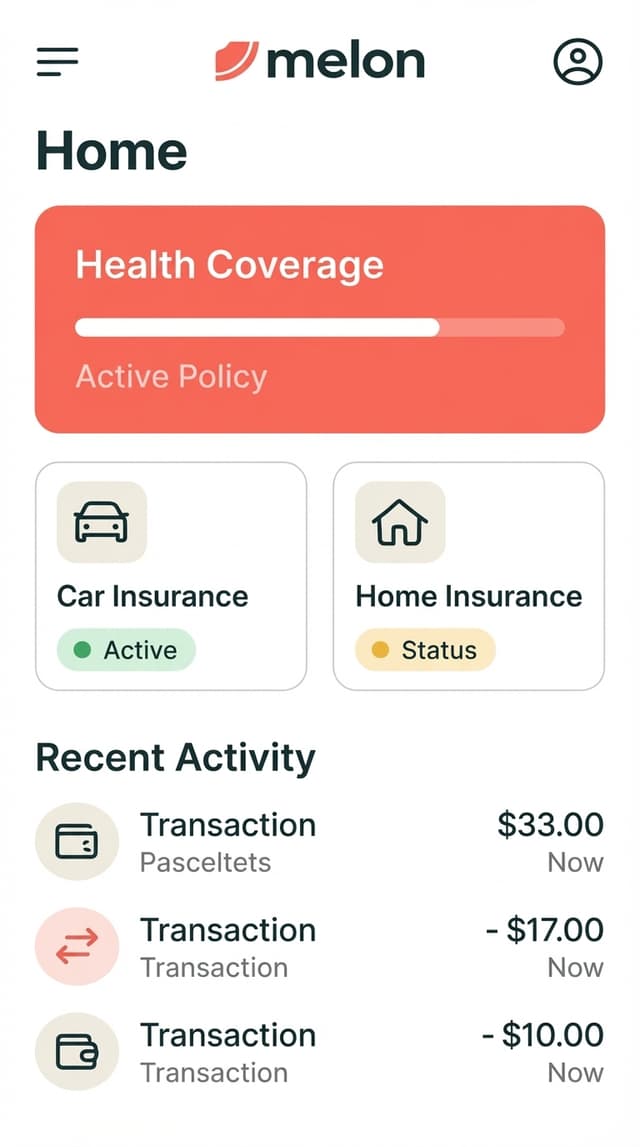Open the Car Insurance card
Image resolution: width=640 pixels, height=1147 pixels.
[x=171, y=576]
